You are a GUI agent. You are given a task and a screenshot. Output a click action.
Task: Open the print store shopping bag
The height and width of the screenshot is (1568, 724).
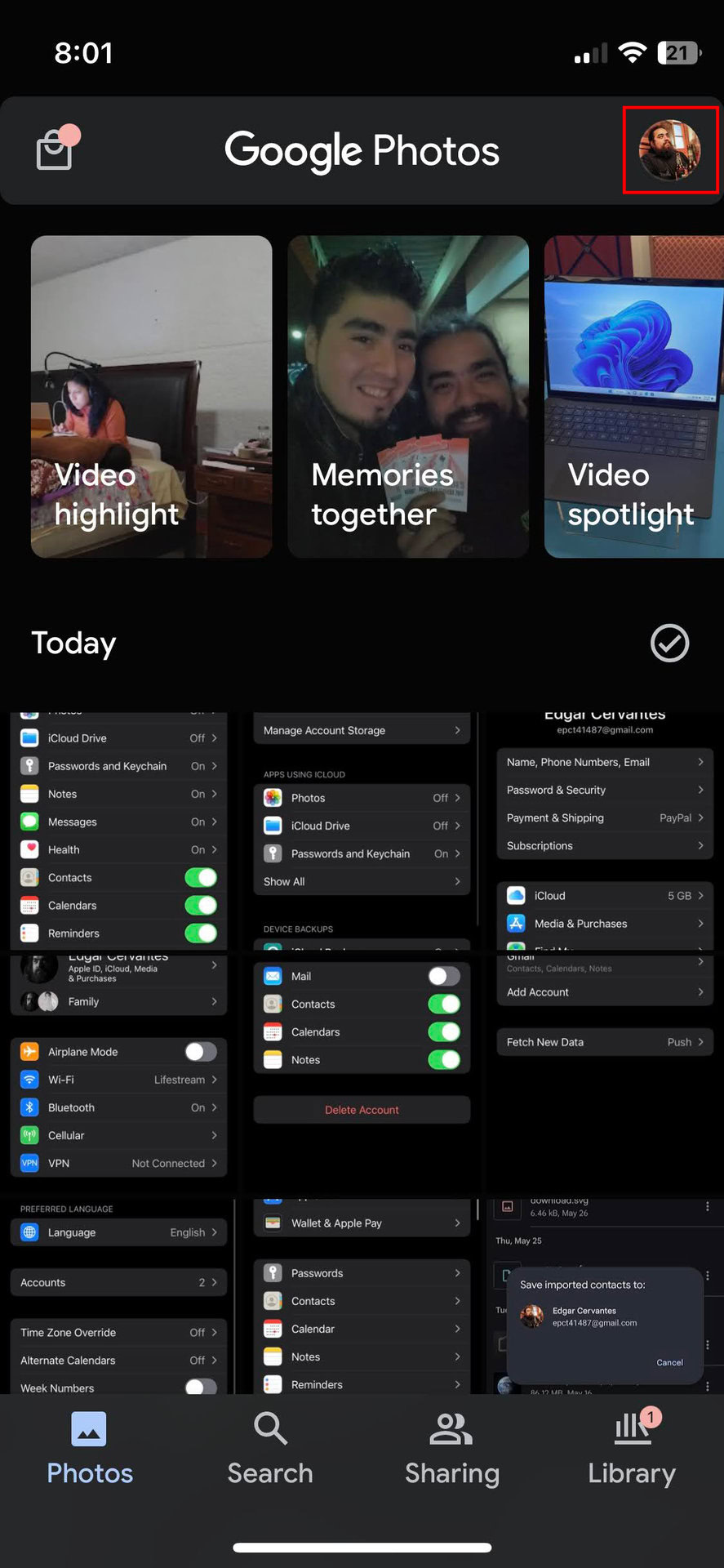pyautogui.click(x=56, y=150)
